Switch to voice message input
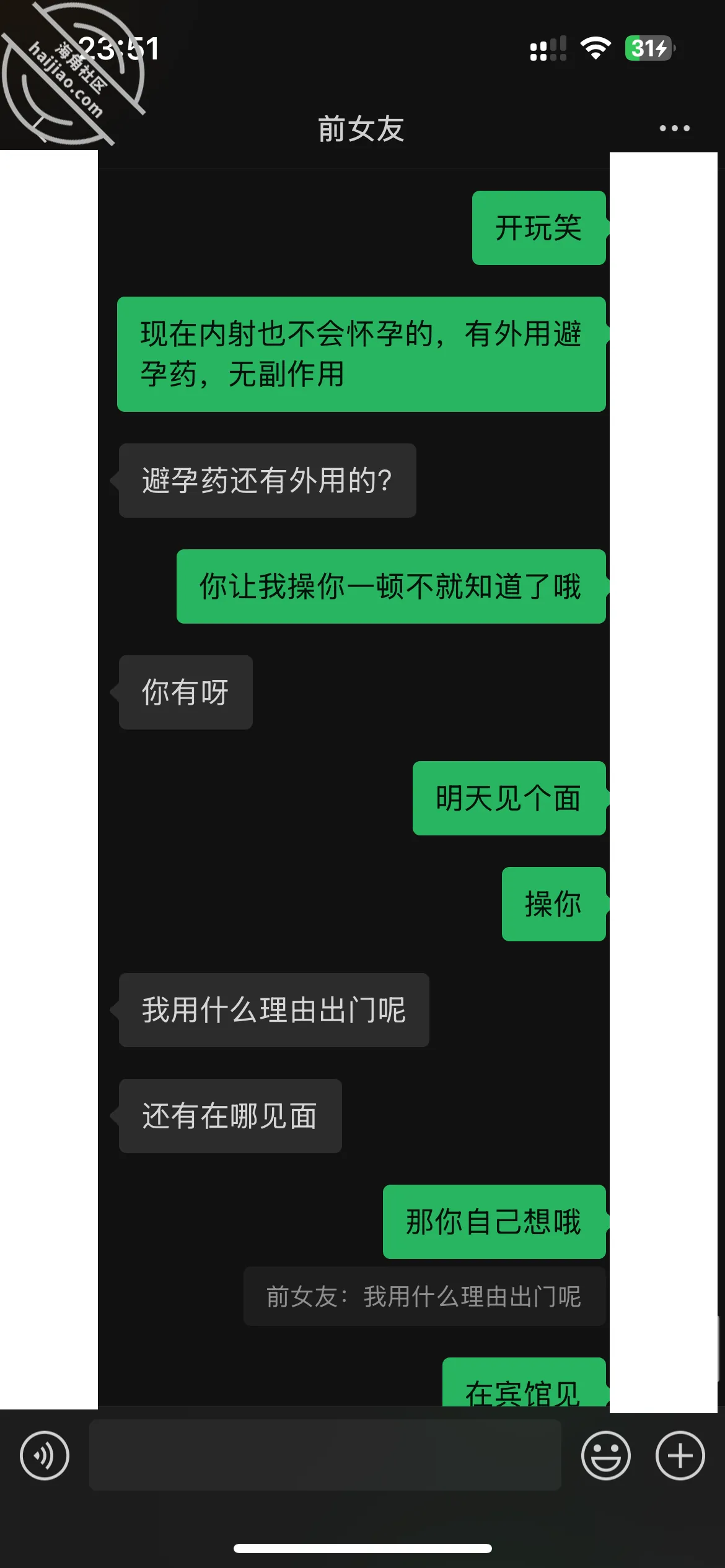Image resolution: width=725 pixels, height=1568 pixels. 45,1455
